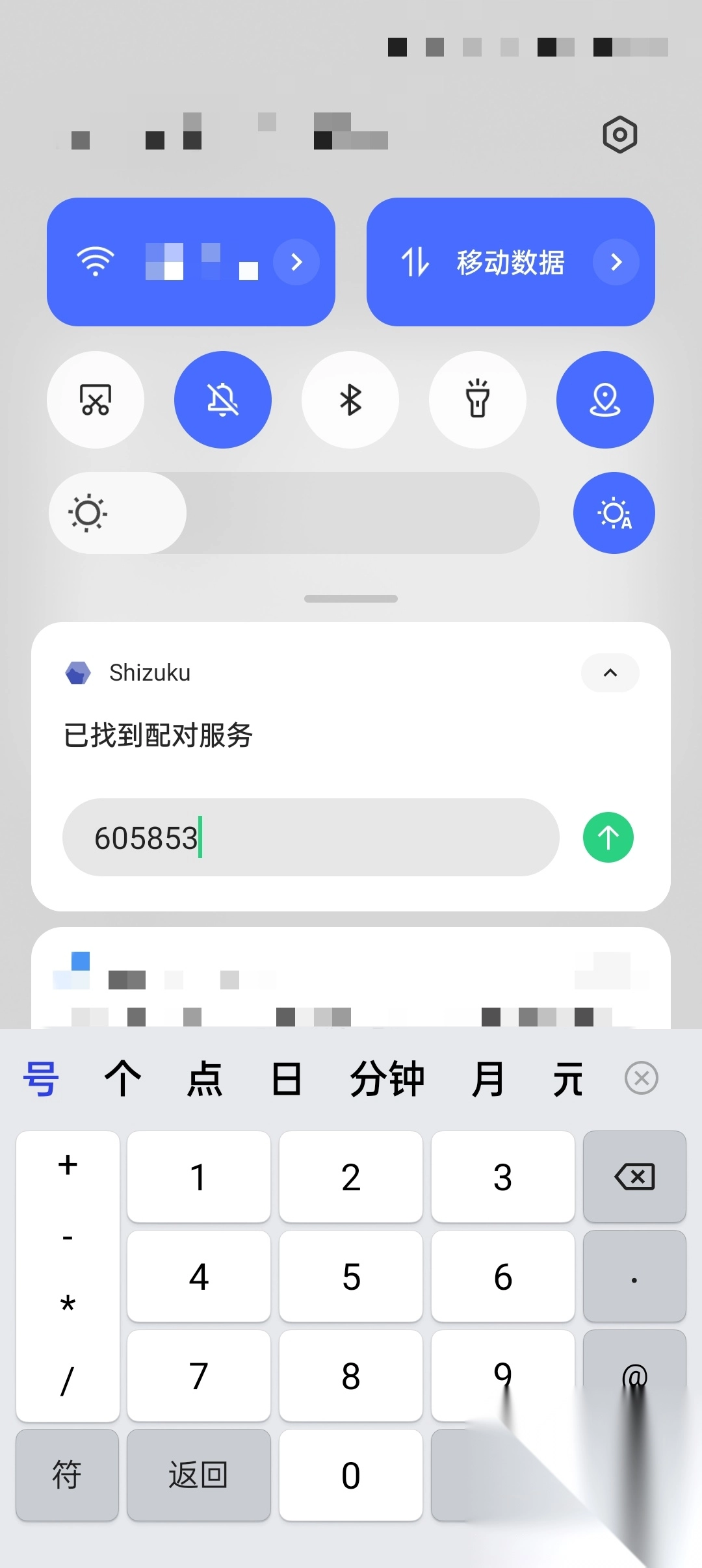Open settings gear icon

pos(619,135)
